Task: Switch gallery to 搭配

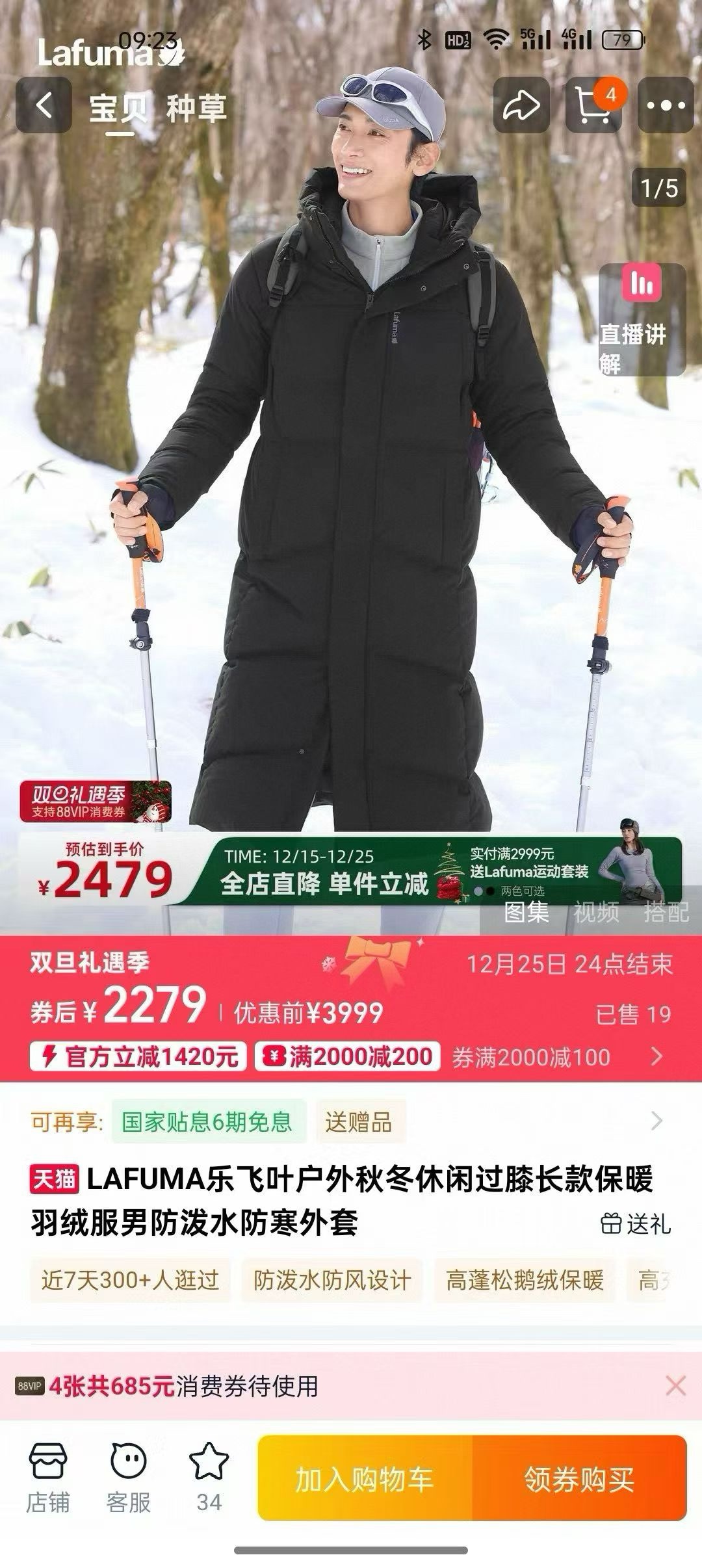Action: coord(666,911)
